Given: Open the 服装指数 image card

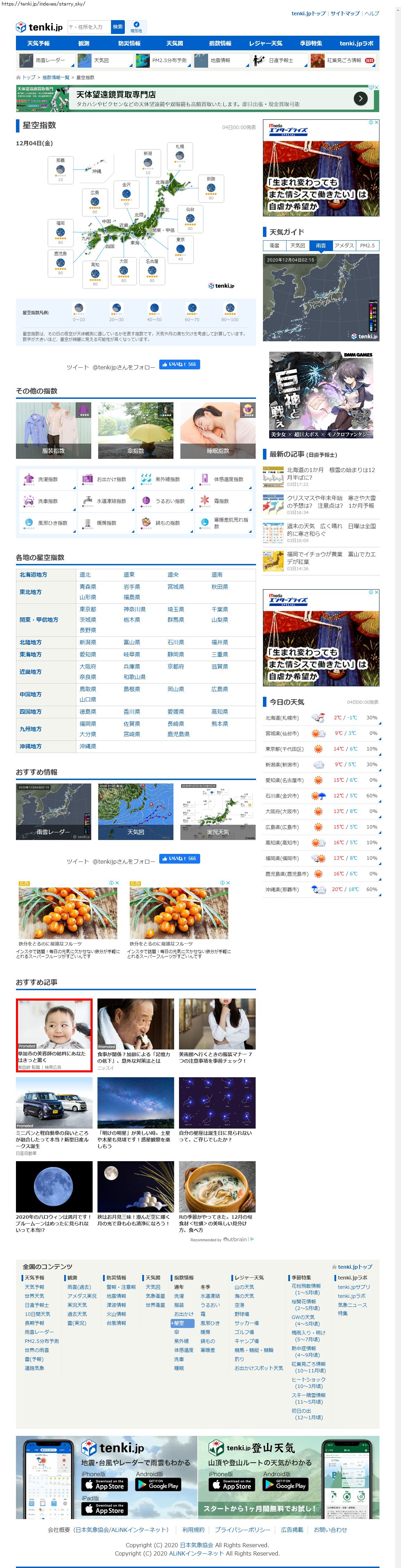Looking at the screenshot, I should coord(53,430).
